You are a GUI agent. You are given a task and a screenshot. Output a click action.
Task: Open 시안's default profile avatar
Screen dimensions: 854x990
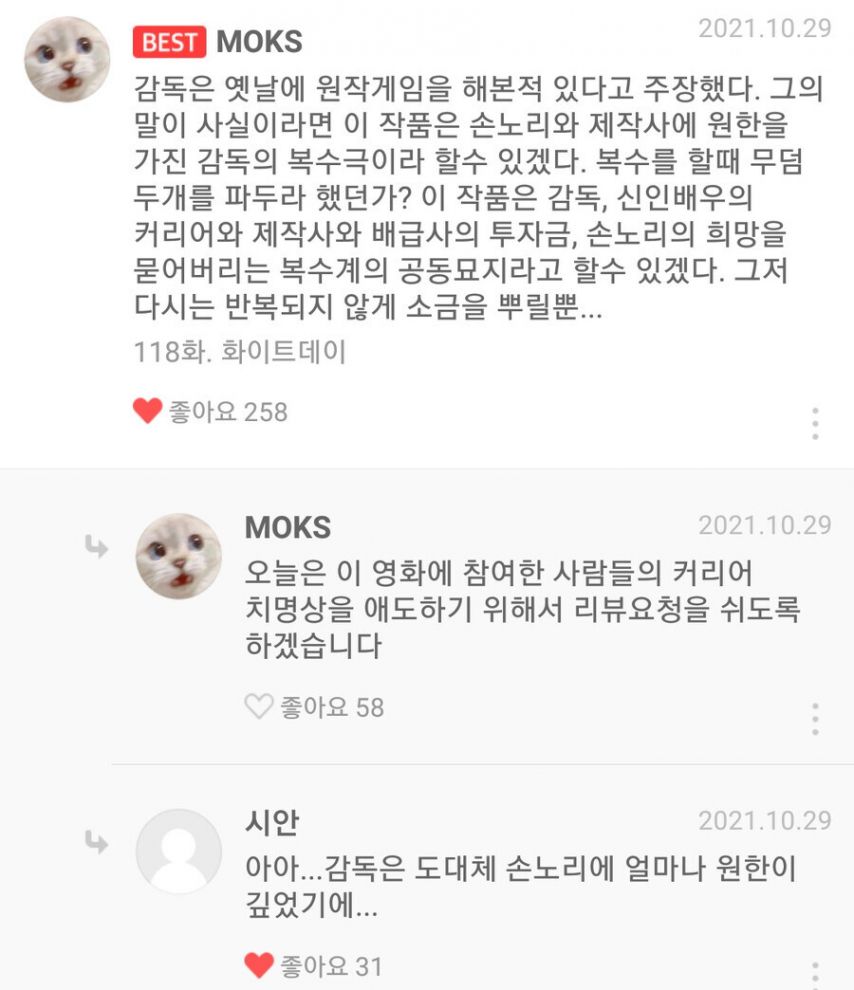click(x=178, y=851)
